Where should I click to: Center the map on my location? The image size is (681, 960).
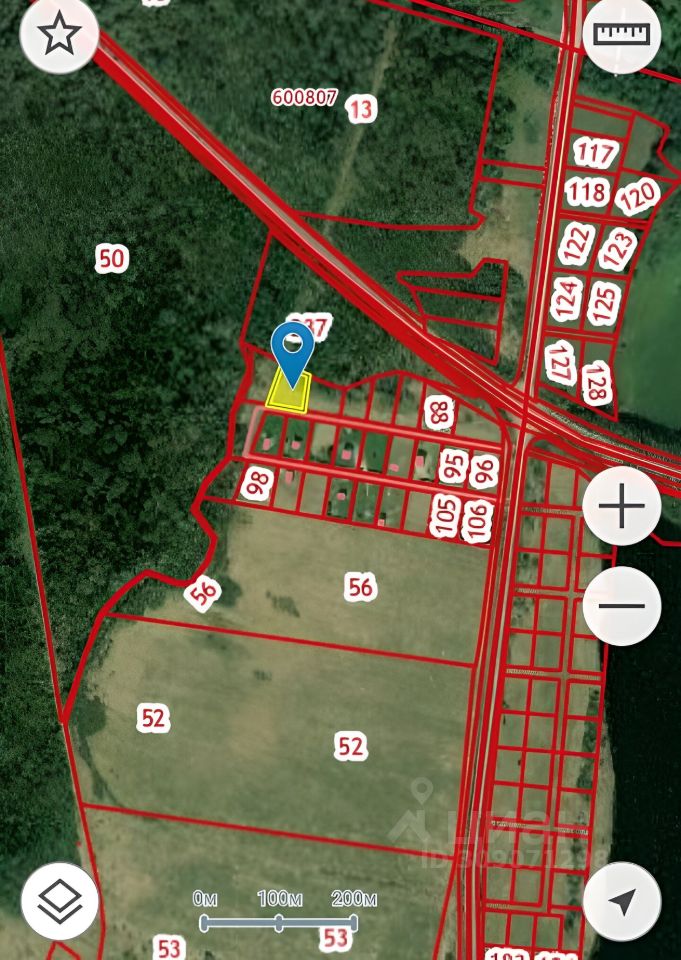621,901
